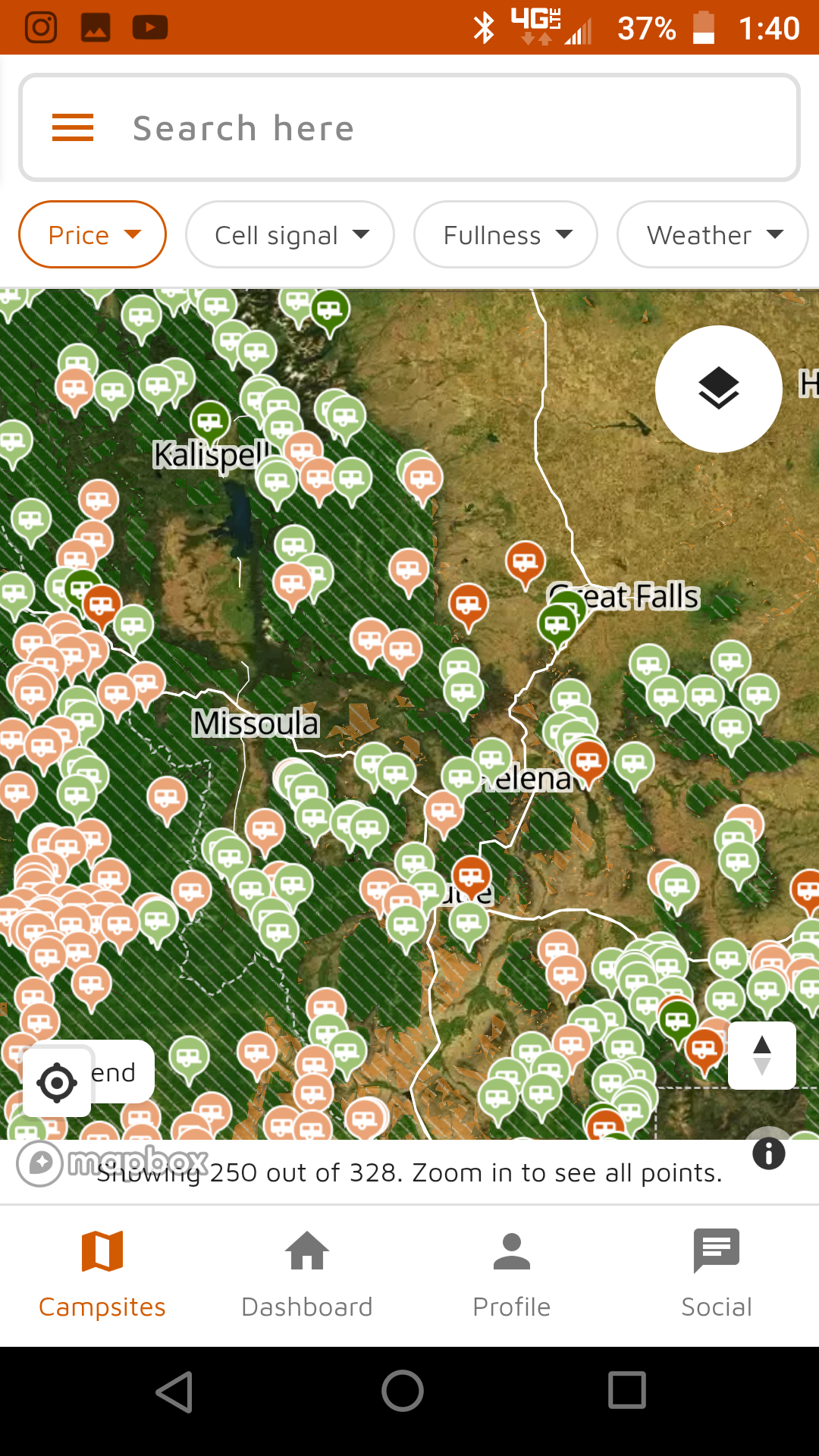Open the Social tab
The width and height of the screenshot is (819, 1456).
coord(717,1274)
